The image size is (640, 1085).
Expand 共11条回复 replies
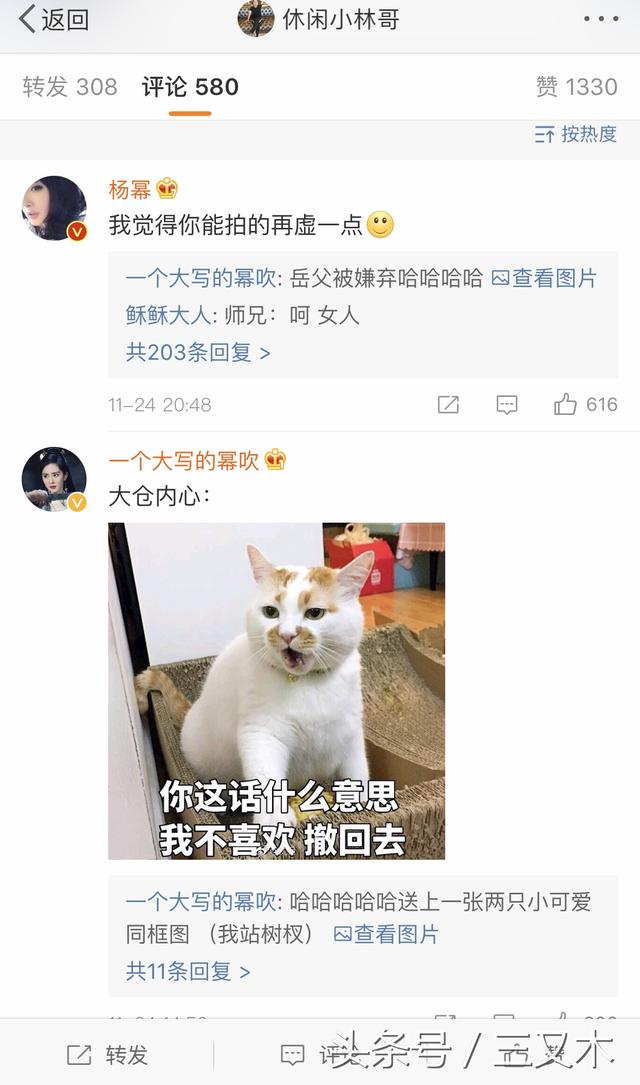(x=188, y=971)
